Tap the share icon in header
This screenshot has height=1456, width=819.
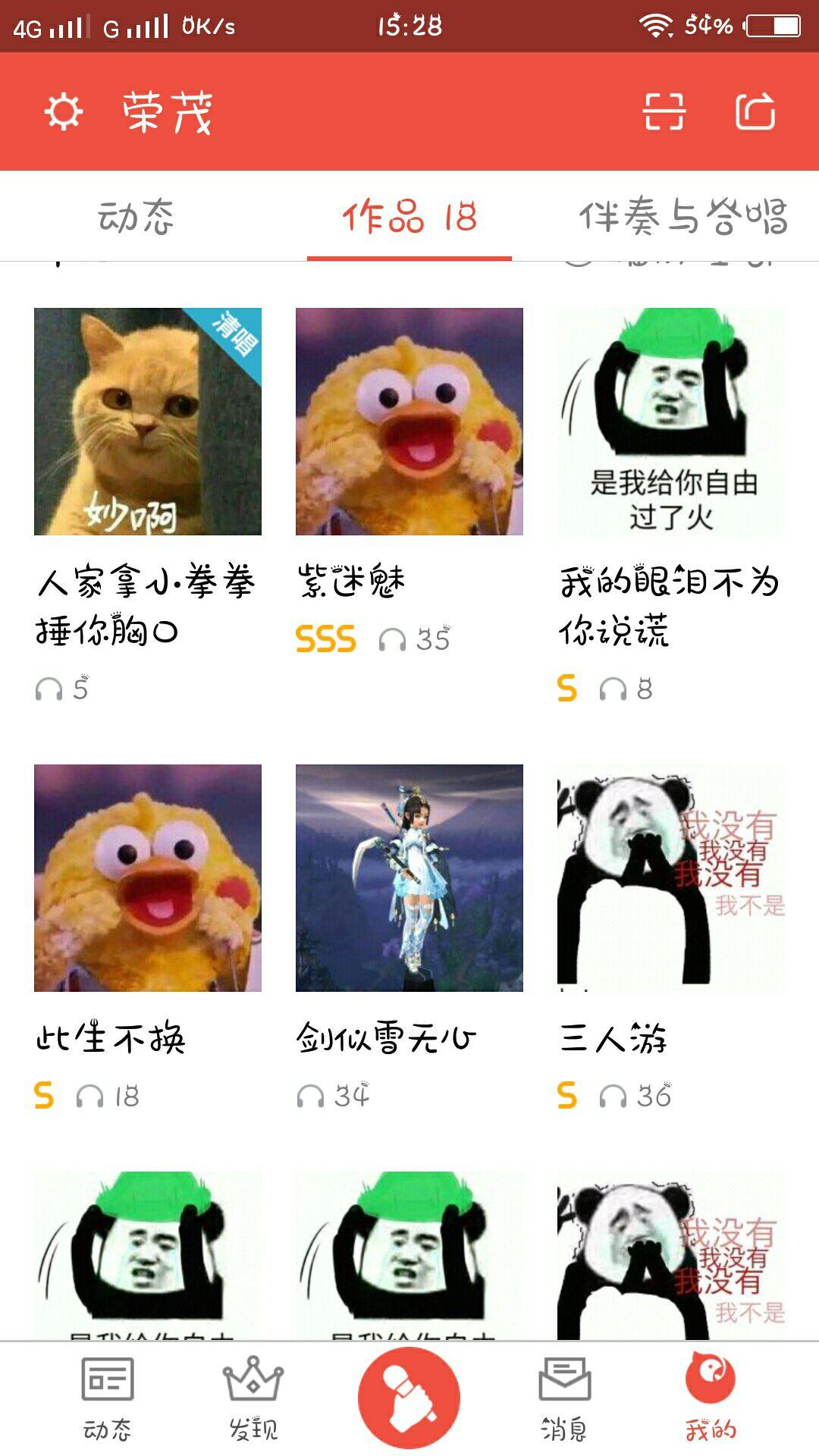[x=755, y=112]
